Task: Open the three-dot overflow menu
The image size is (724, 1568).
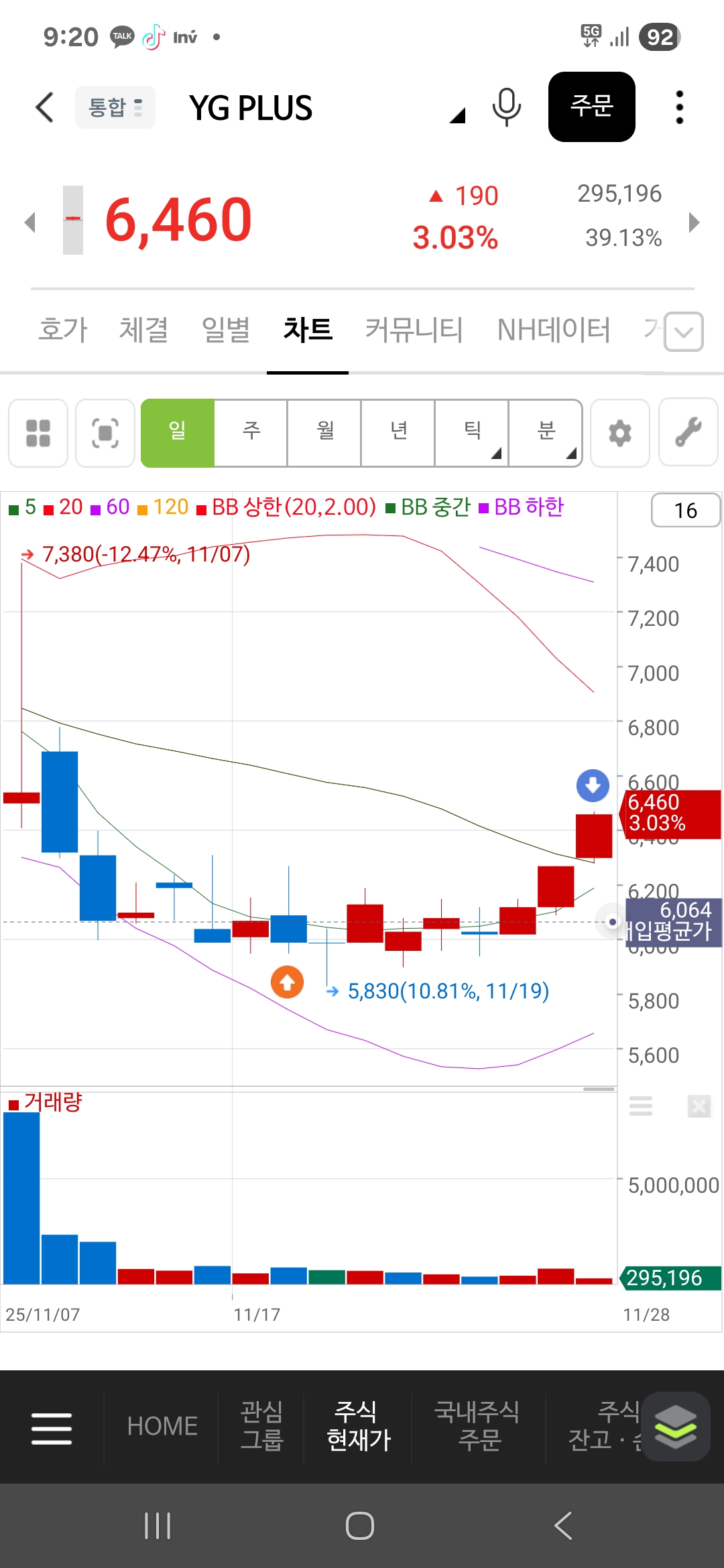Action: click(x=679, y=107)
